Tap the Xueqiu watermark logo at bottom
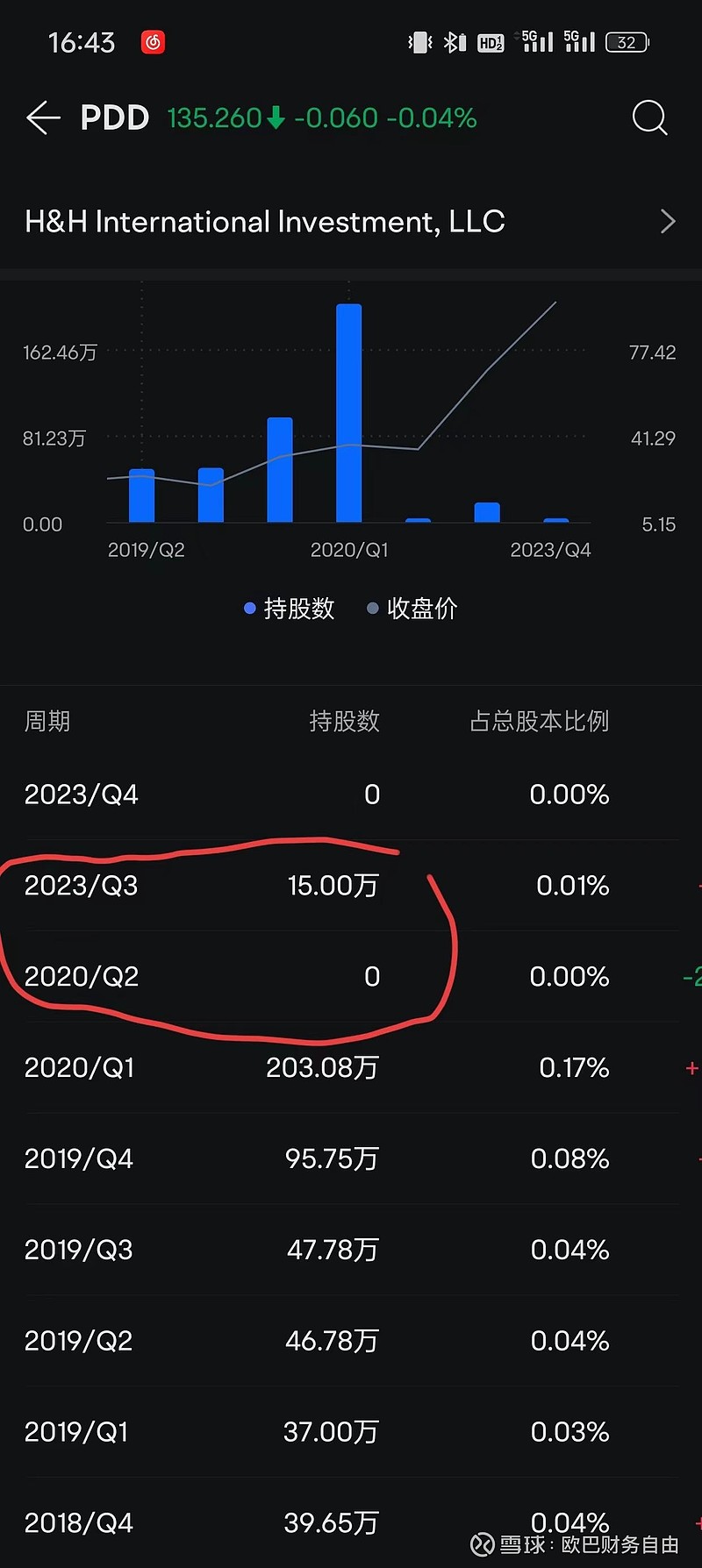 tap(482, 1543)
